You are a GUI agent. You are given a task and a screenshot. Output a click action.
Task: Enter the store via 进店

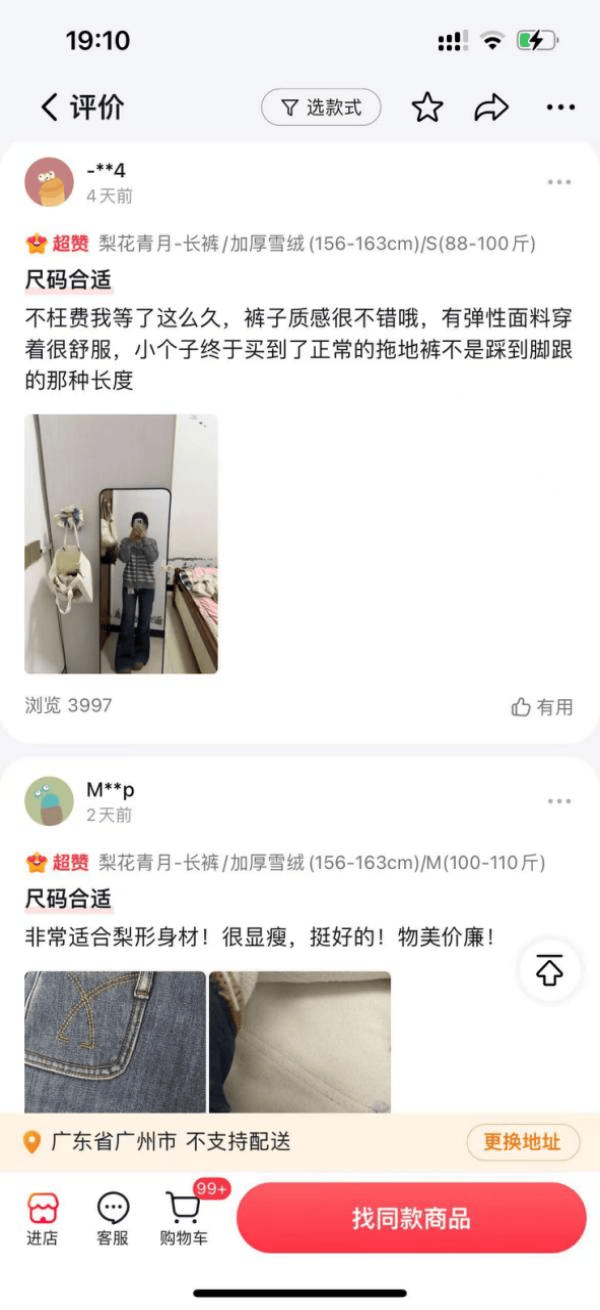click(x=42, y=1219)
